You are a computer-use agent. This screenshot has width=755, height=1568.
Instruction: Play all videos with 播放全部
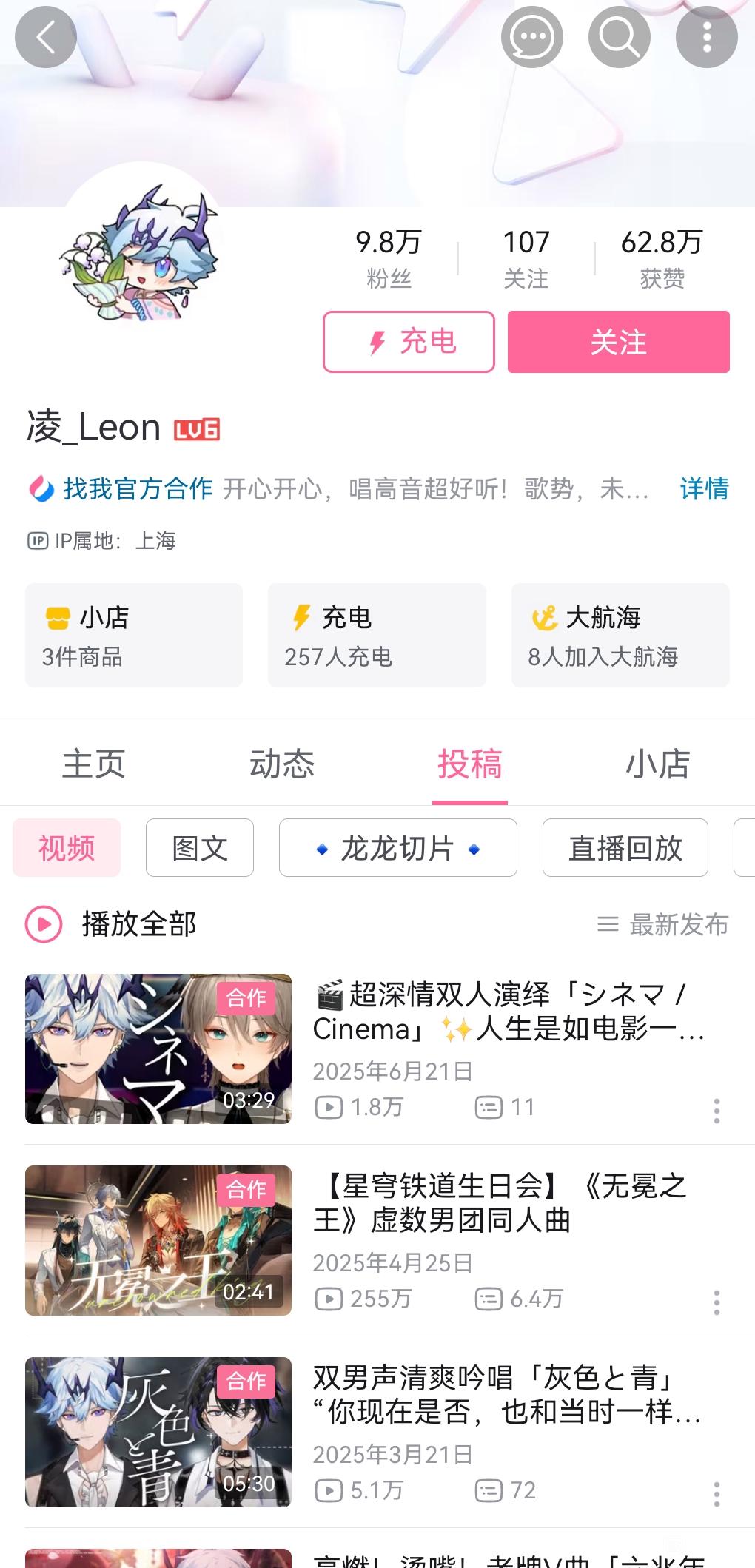pyautogui.click(x=111, y=924)
